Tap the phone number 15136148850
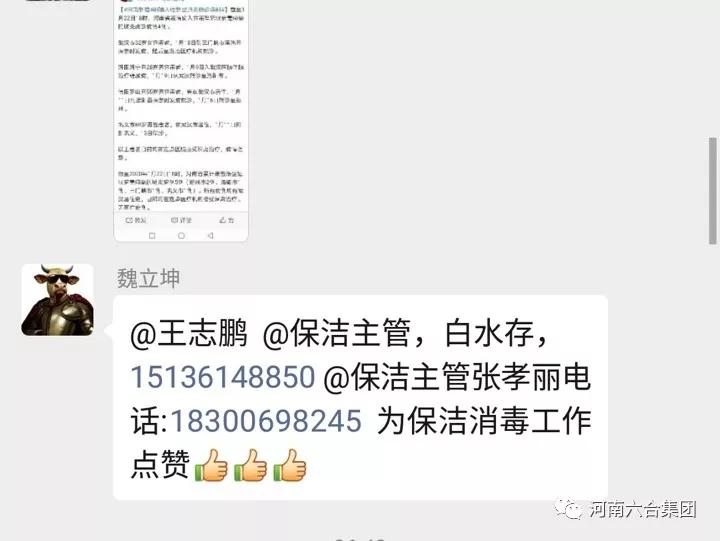This screenshot has width=720, height=541. 223,377
